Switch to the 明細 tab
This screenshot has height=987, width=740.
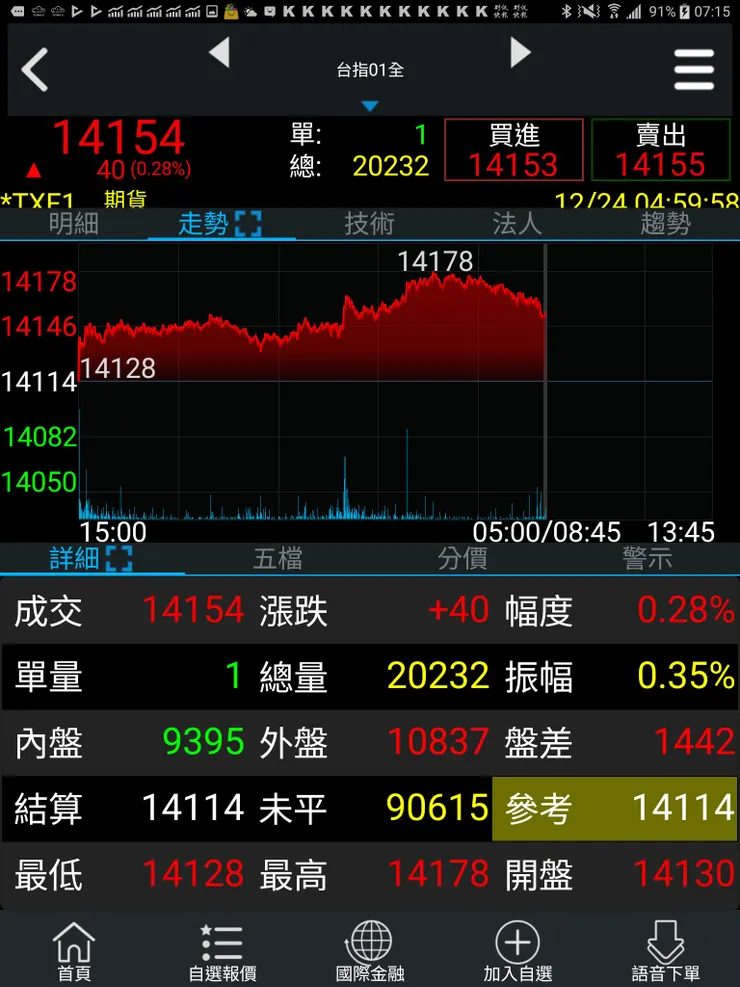[74, 223]
